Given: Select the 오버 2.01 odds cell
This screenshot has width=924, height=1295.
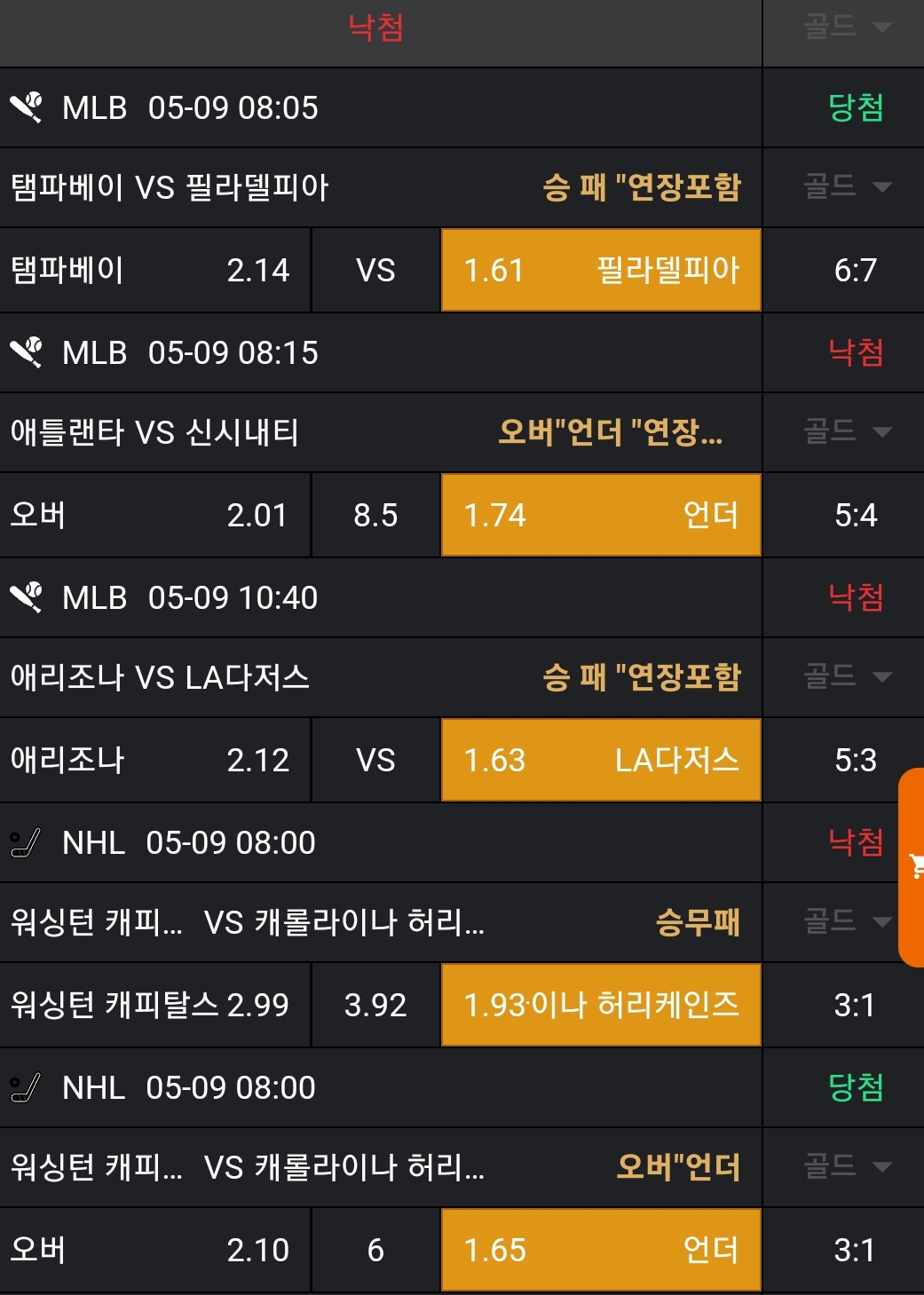Looking at the screenshot, I should (154, 515).
